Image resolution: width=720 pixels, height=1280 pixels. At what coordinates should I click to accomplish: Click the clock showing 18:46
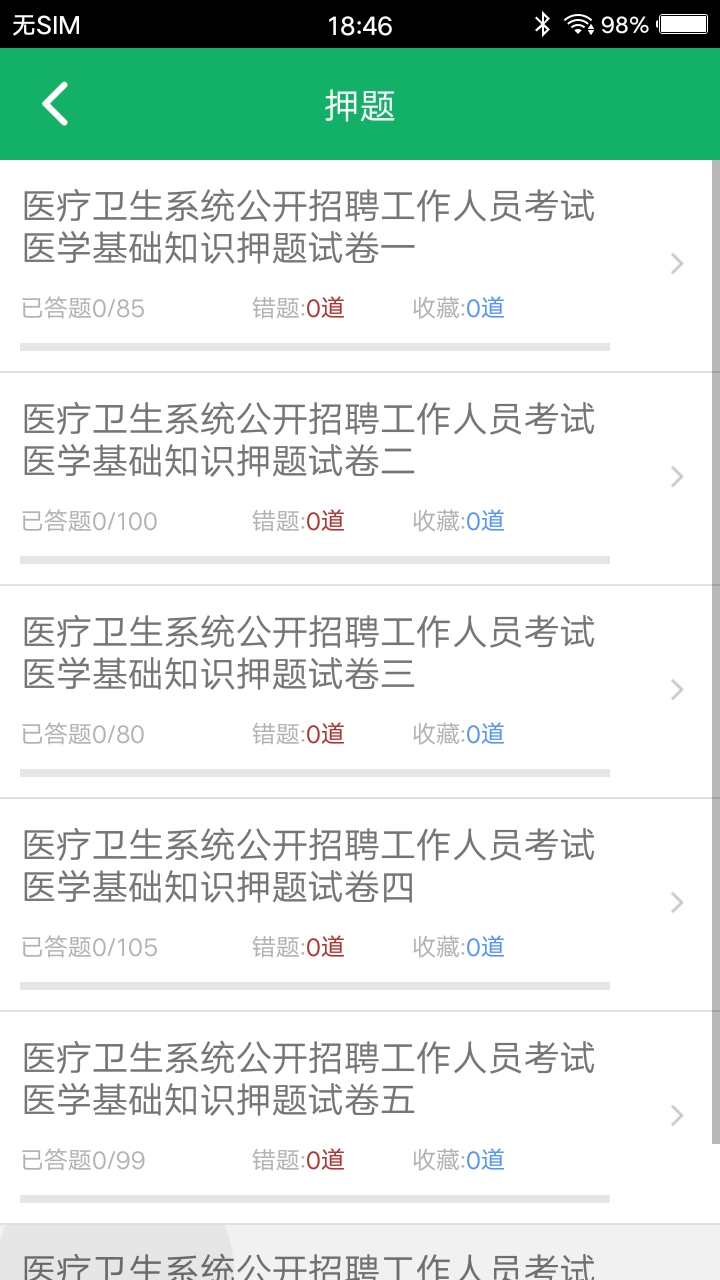pos(360,25)
